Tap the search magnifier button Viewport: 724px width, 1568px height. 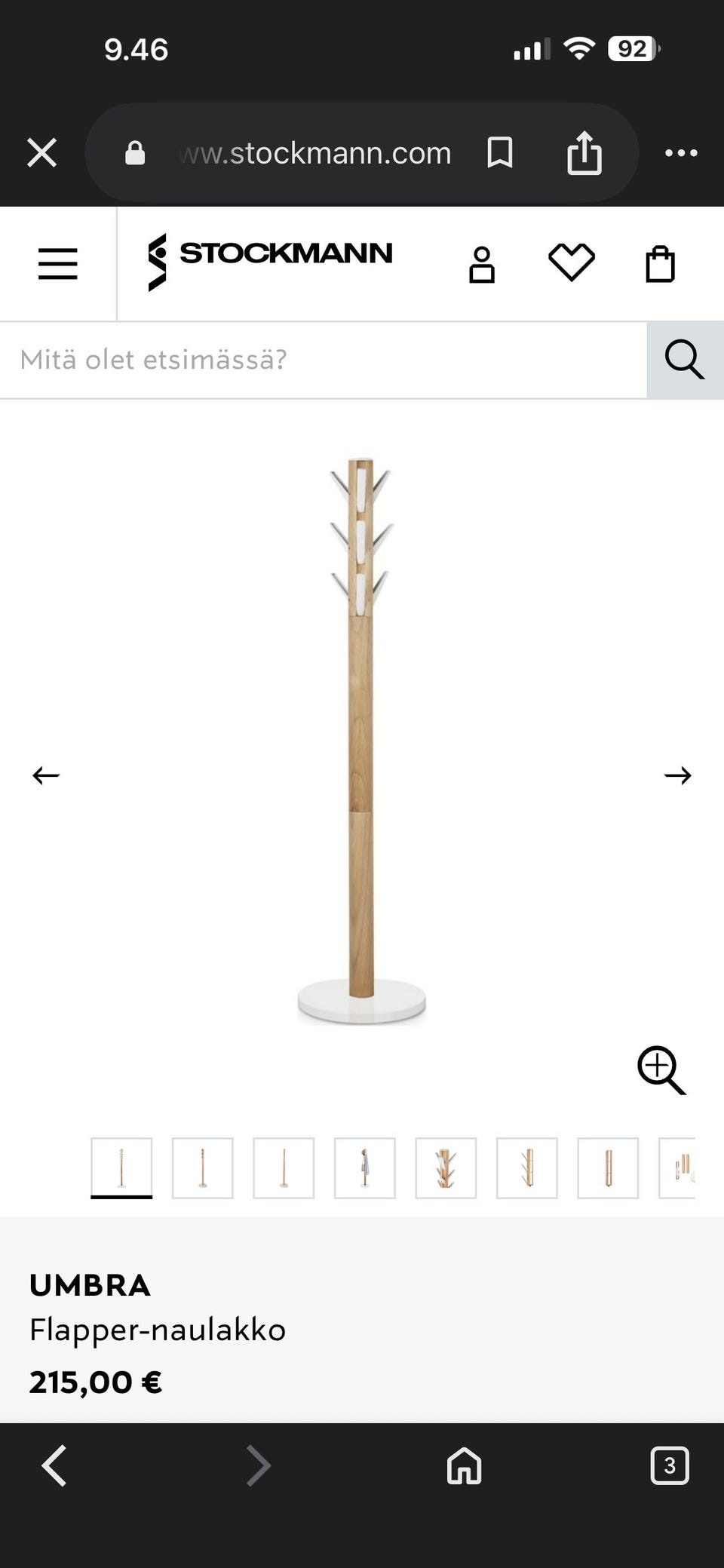685,360
